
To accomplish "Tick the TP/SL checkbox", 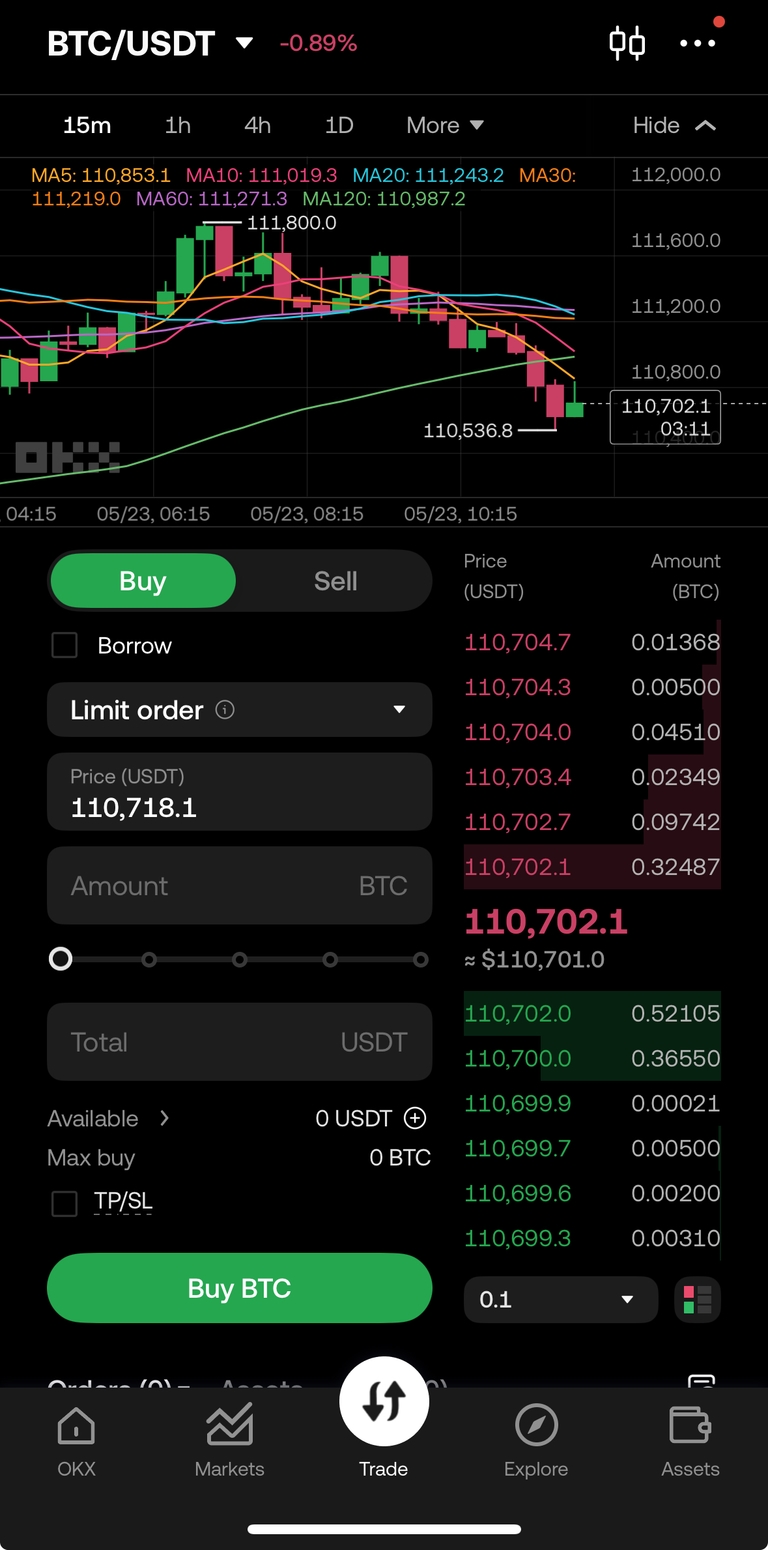I will coord(65,1203).
